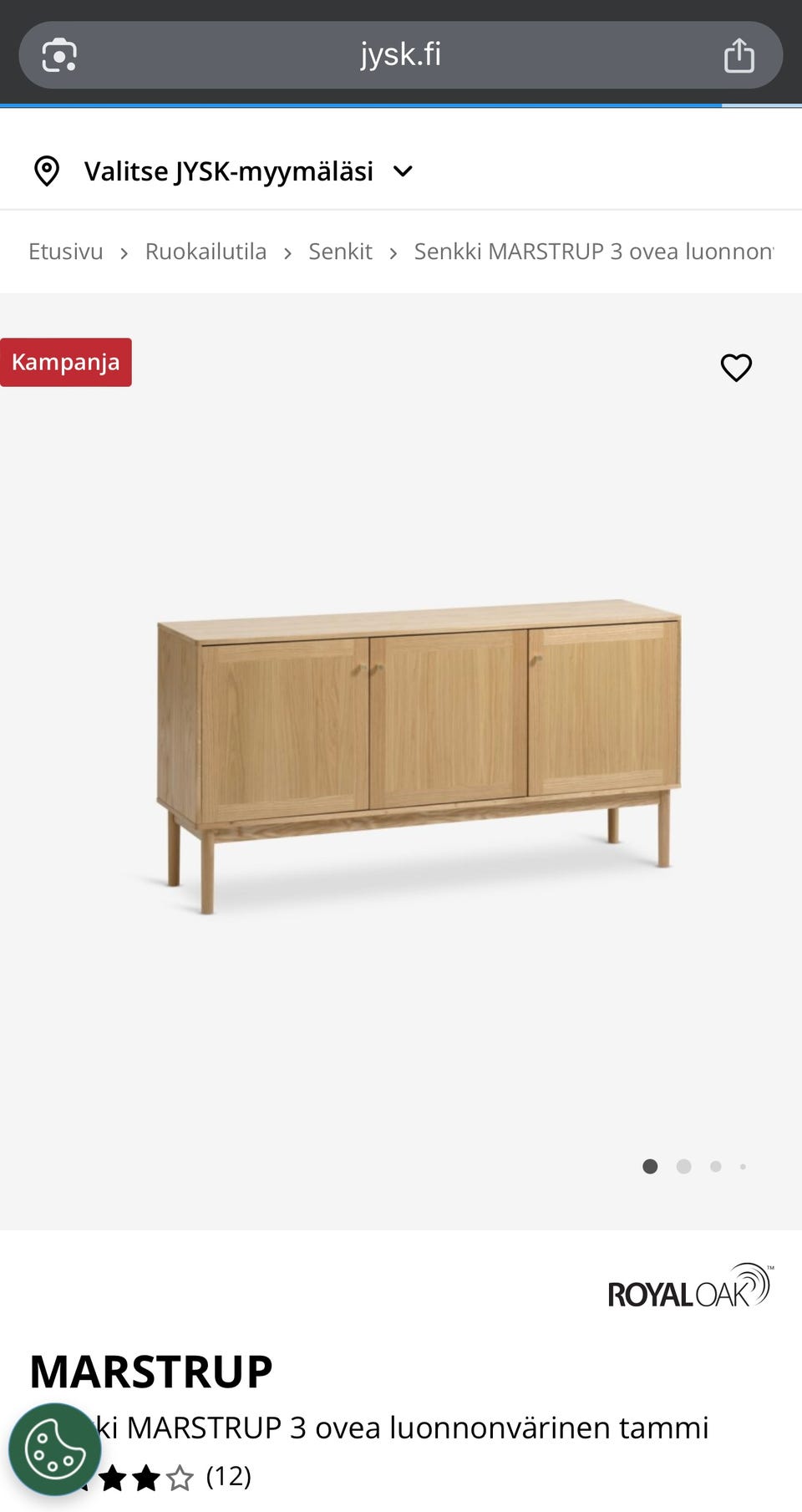This screenshot has width=802, height=1512.
Task: Open the Ruokailutila breadcrumb category
Action: pyautogui.click(x=206, y=252)
